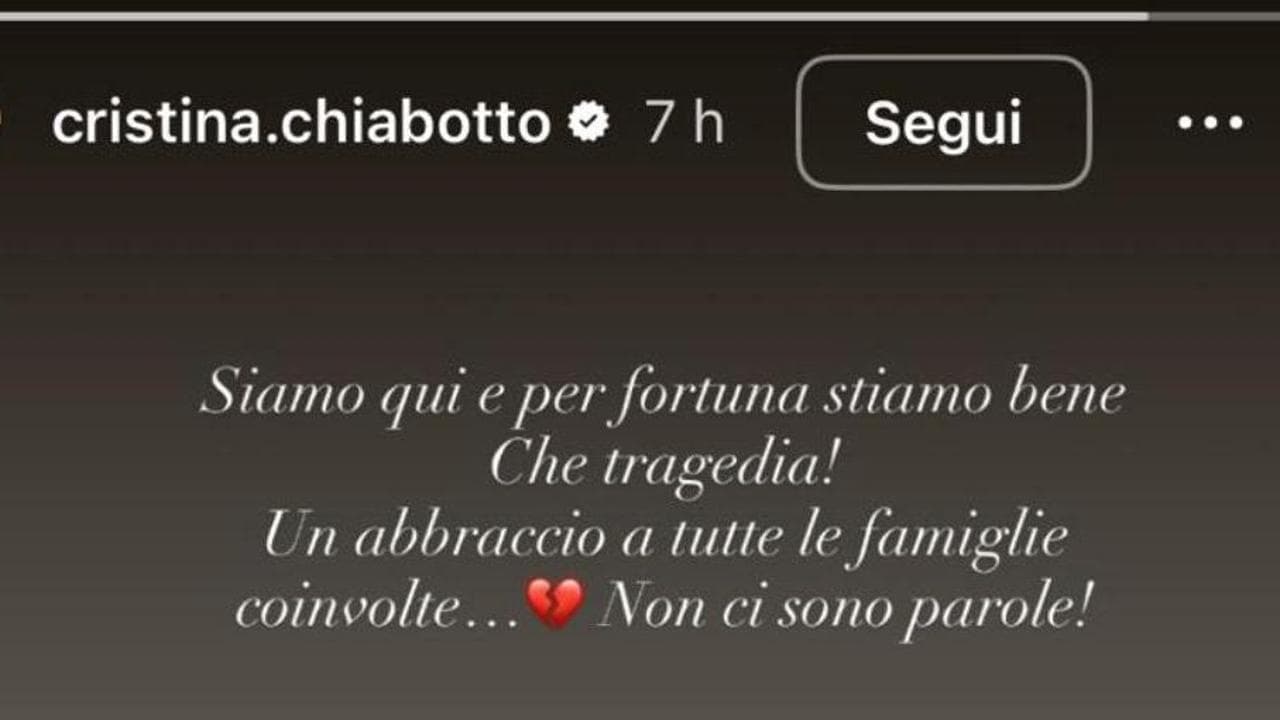Open the story overflow menu
The width and height of the screenshot is (1280, 720).
point(1210,123)
